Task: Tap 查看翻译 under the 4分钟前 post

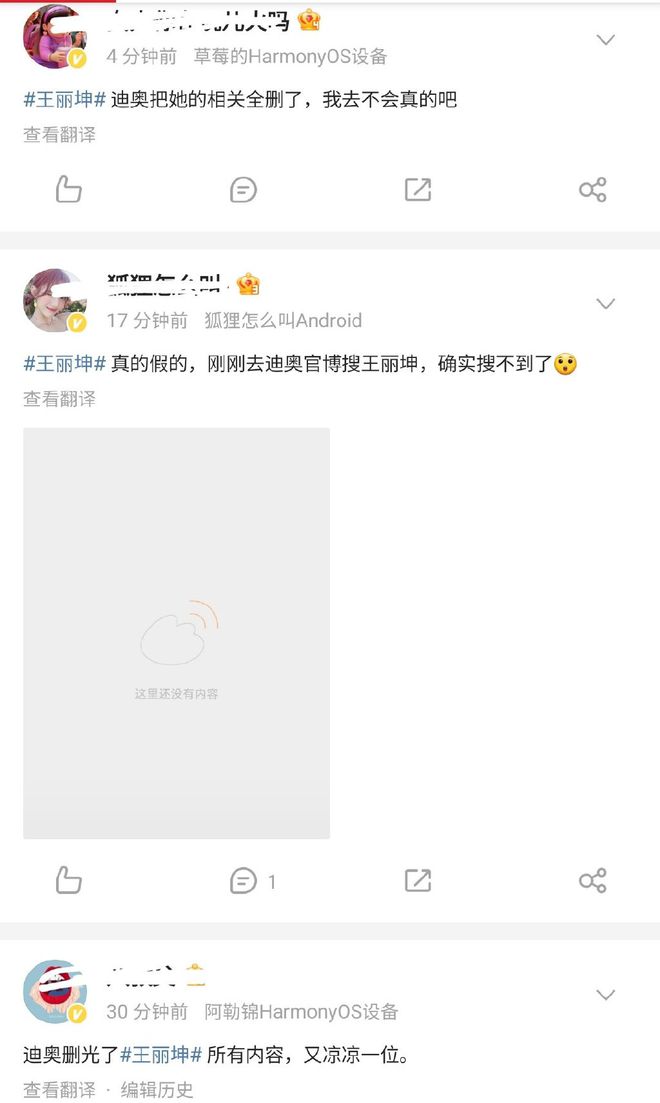Action: (x=60, y=135)
